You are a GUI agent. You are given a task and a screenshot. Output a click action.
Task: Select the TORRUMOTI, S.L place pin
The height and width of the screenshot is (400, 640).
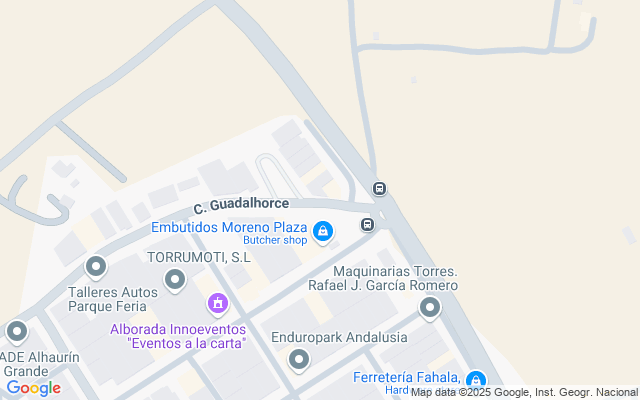[x=175, y=279]
